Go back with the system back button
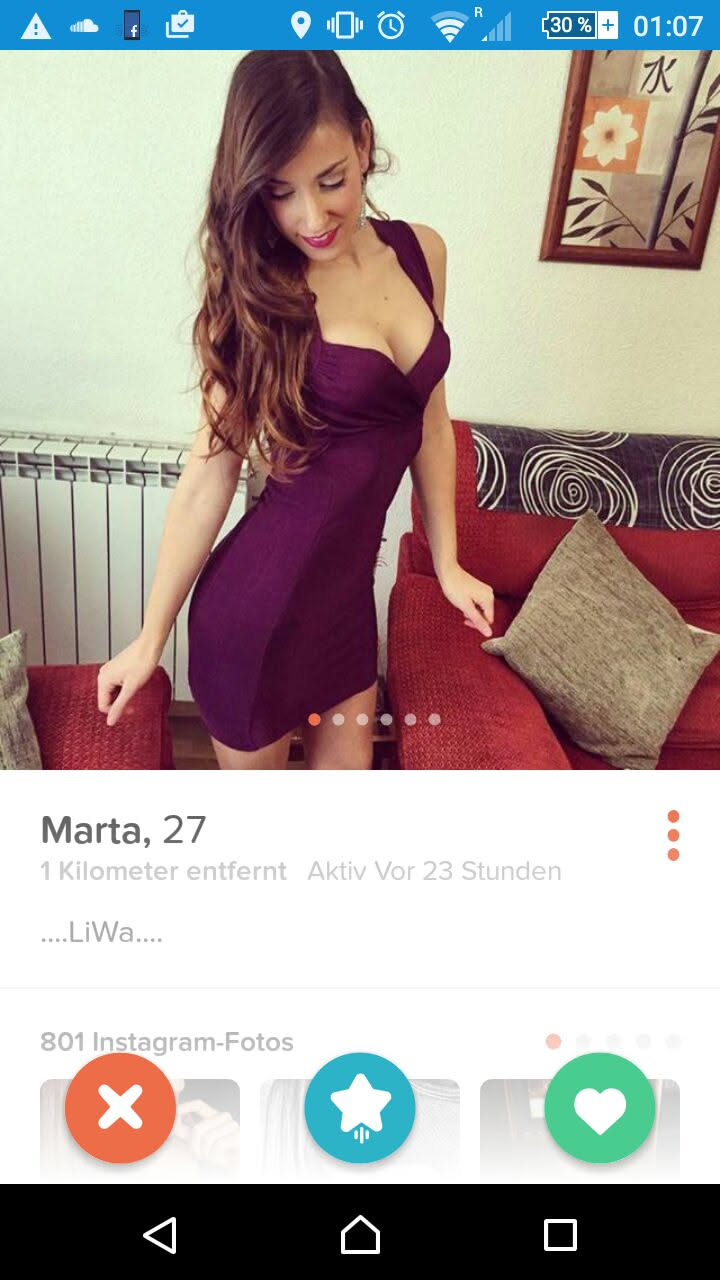 (160, 1235)
